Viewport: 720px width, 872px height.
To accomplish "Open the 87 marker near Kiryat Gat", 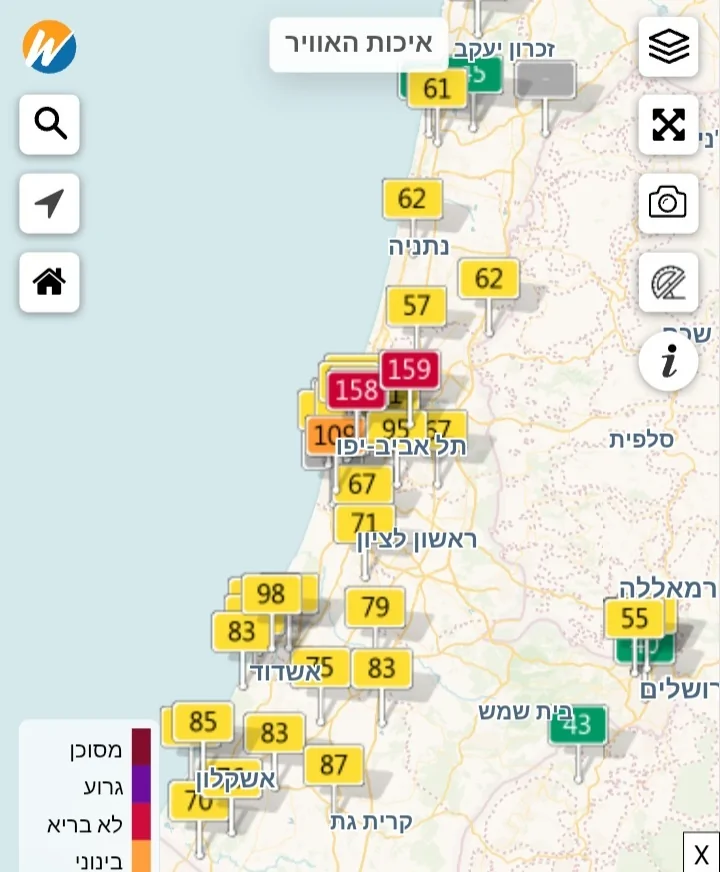I will [x=333, y=765].
